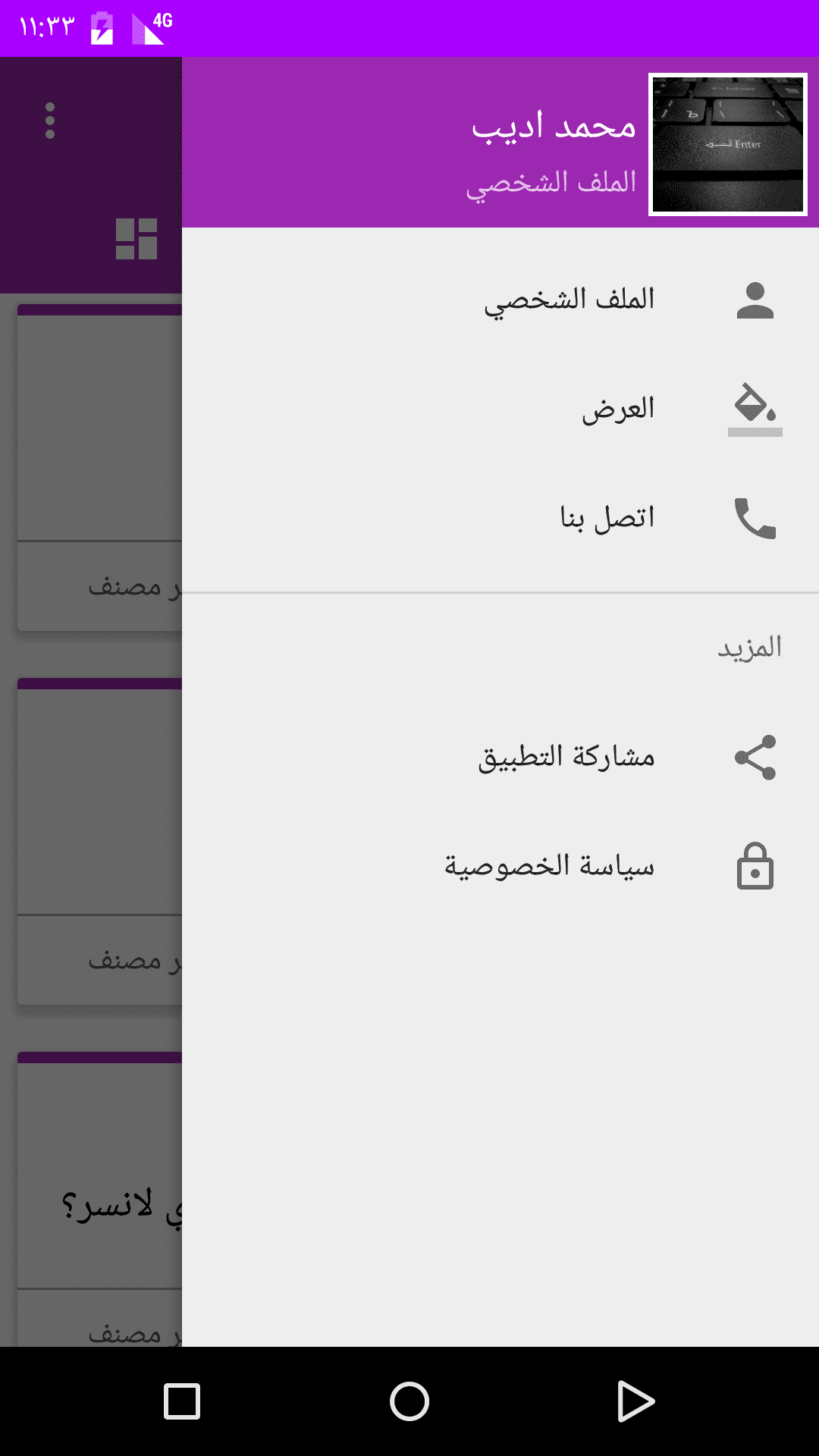Open سياسة الخصوصية privacy policy
This screenshot has width=819, height=1456.
point(549,866)
